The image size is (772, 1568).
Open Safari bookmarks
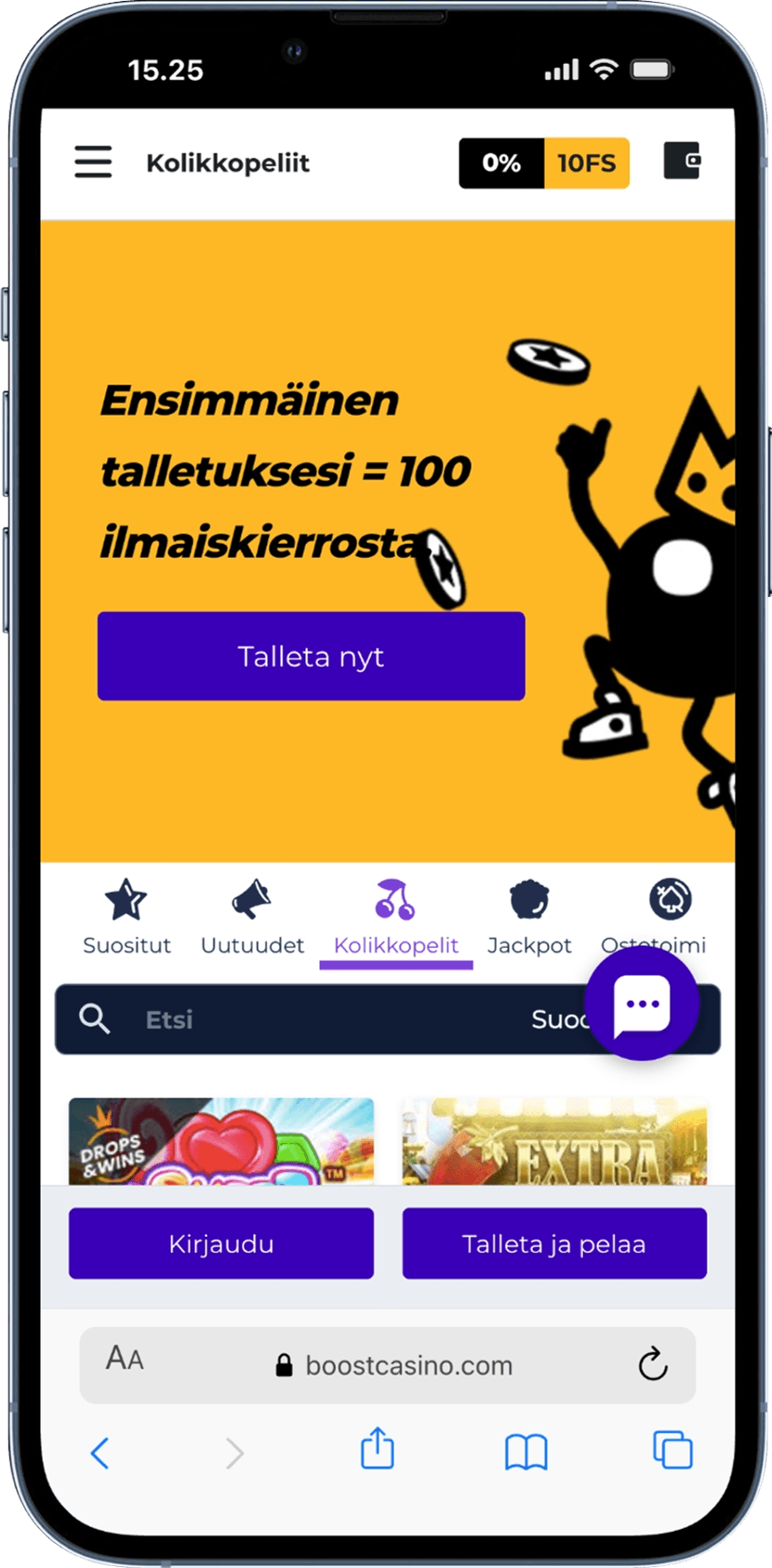coord(526,1451)
